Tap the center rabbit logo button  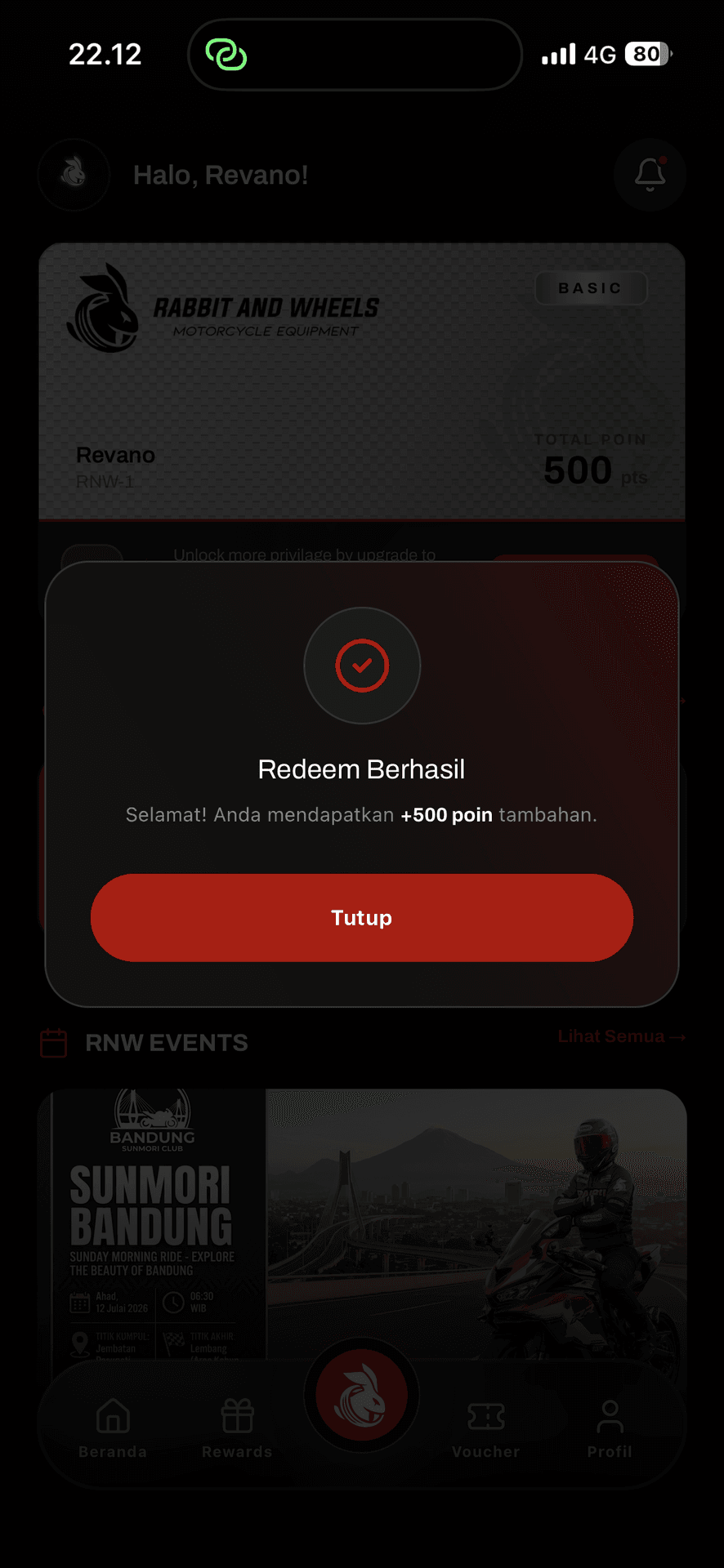(362, 1395)
